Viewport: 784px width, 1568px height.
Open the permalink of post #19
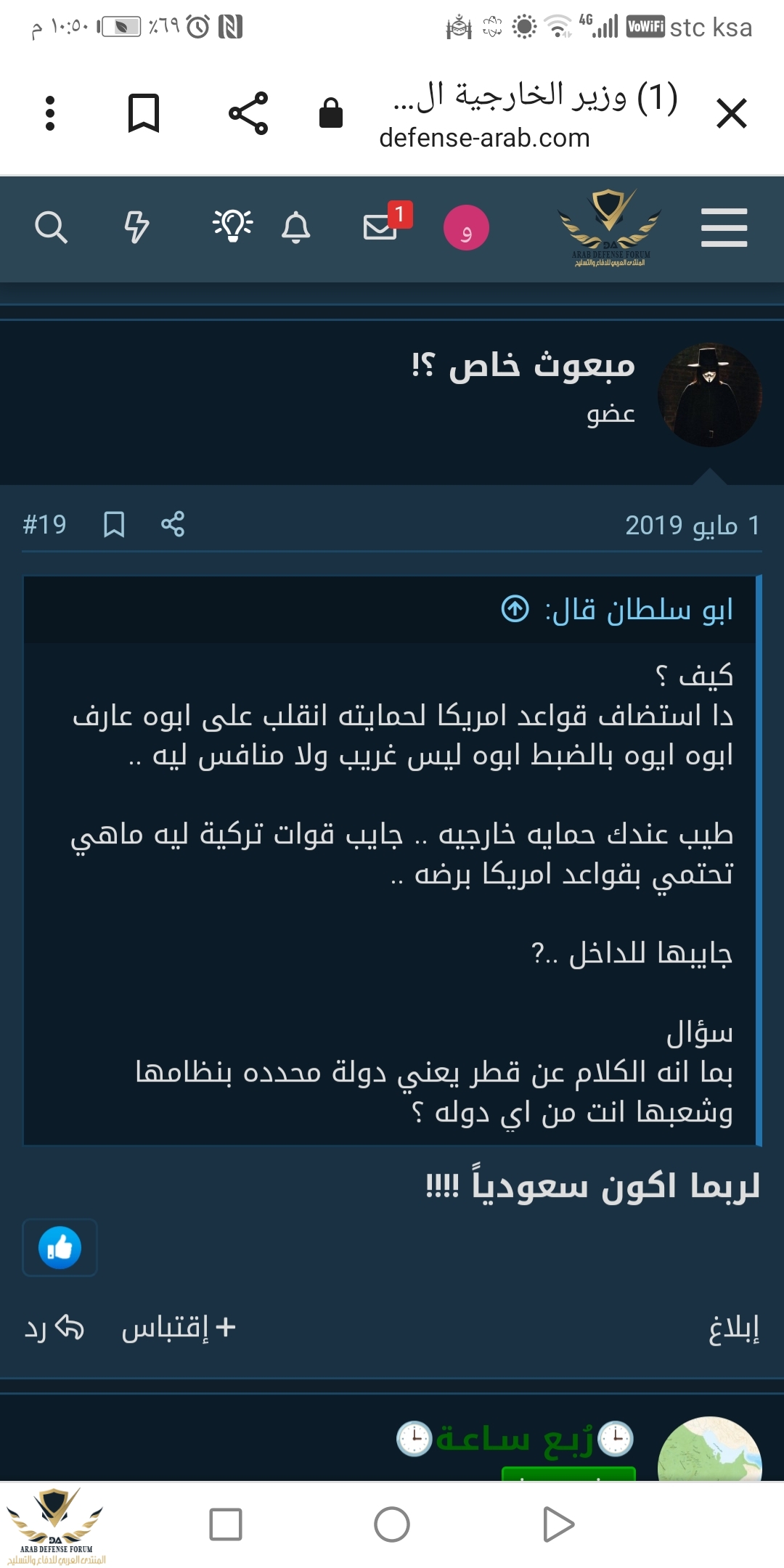45,524
